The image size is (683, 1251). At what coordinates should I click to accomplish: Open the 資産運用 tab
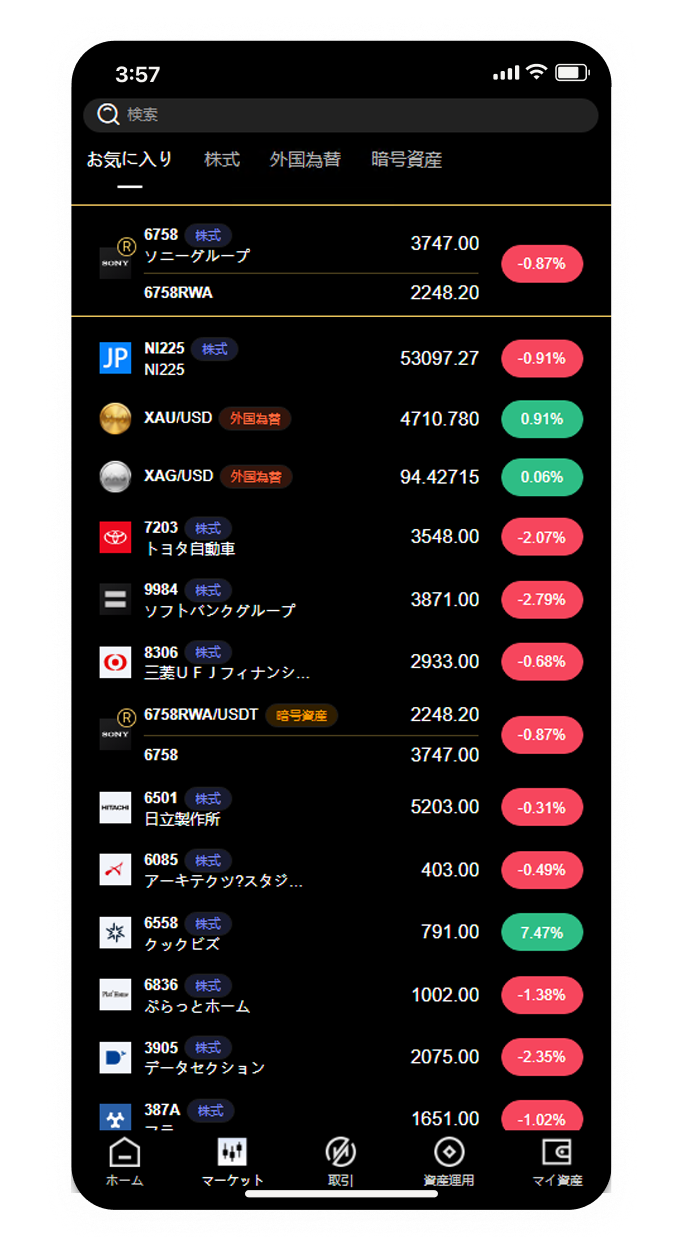click(x=449, y=1161)
